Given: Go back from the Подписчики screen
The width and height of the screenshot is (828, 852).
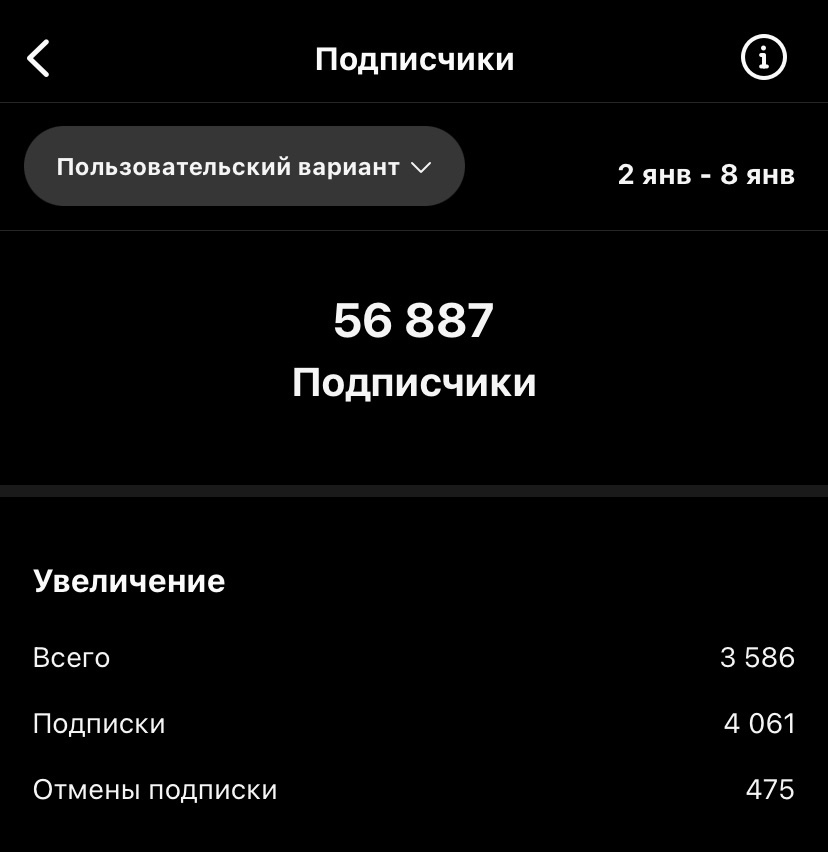Looking at the screenshot, I should 38,59.
